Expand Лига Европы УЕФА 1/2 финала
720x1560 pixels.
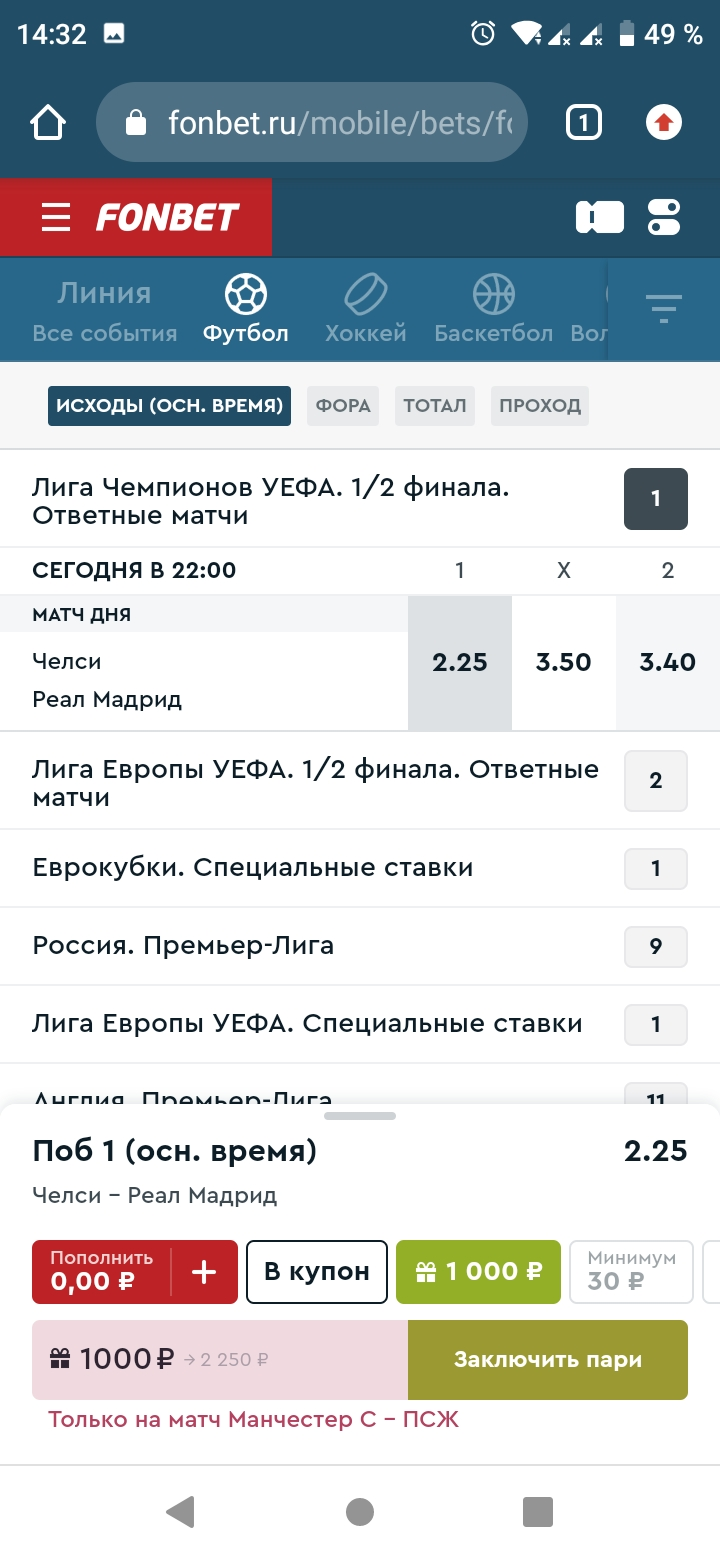360,782
